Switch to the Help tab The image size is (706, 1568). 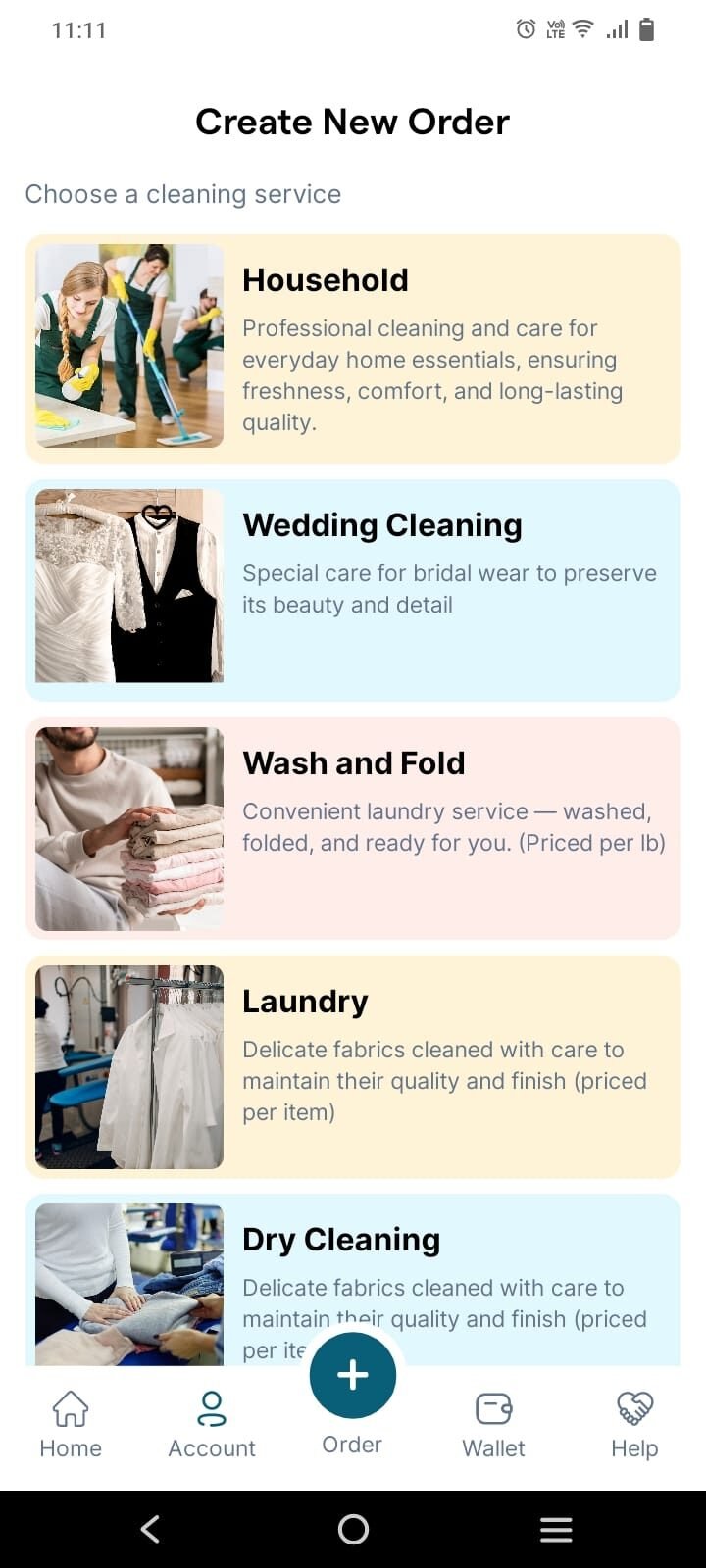pos(634,1423)
